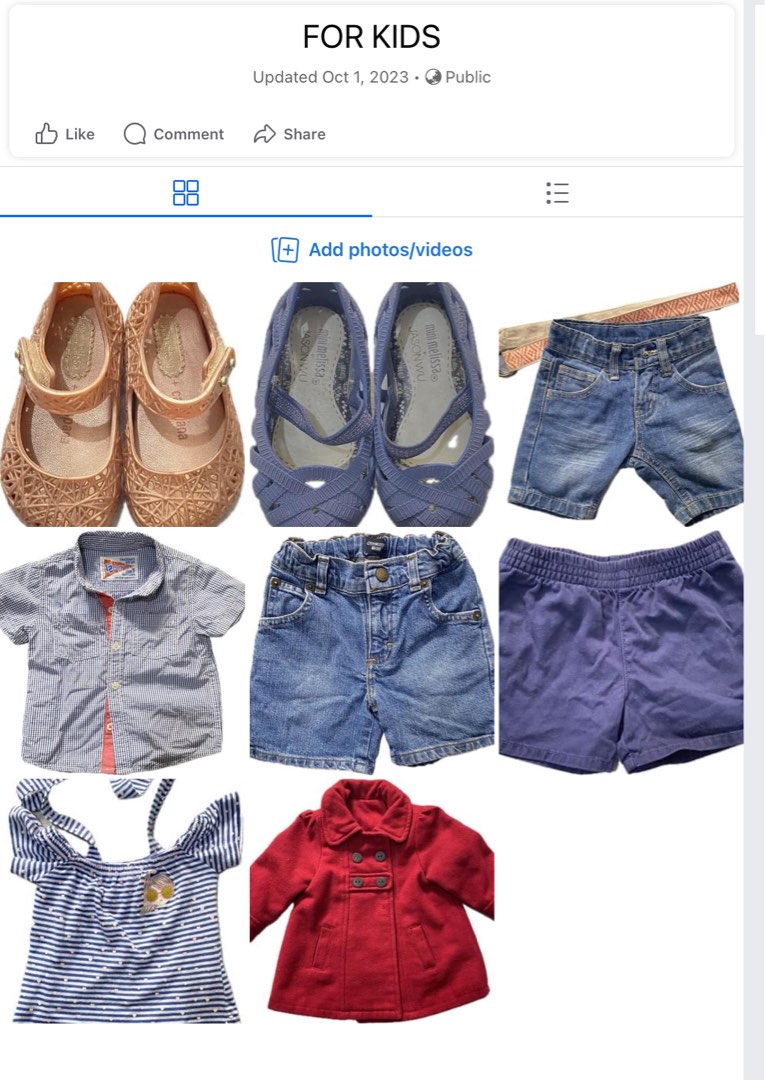This screenshot has height=1080, width=765.
Task: Switch to the list view icon
Action: pyautogui.click(x=557, y=192)
